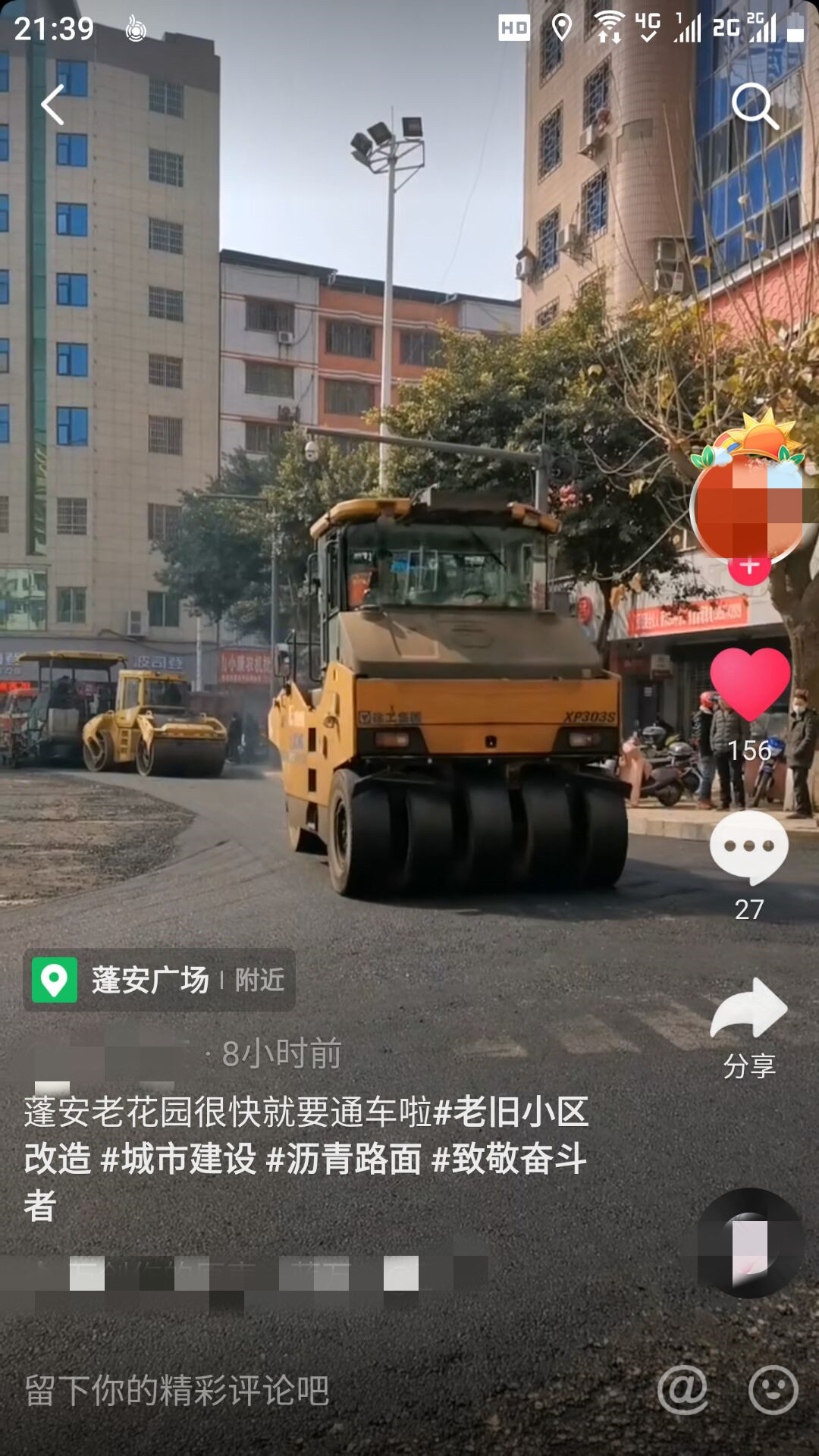Open the #致敬奋斗者 hashtag
Viewport: 819px width, 1456px height.
coord(510,1159)
